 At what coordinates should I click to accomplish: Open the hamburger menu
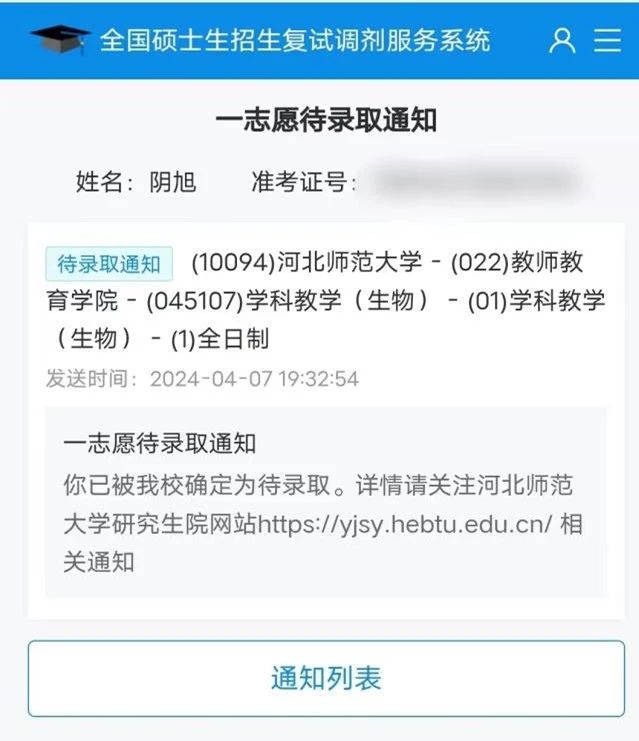(607, 40)
